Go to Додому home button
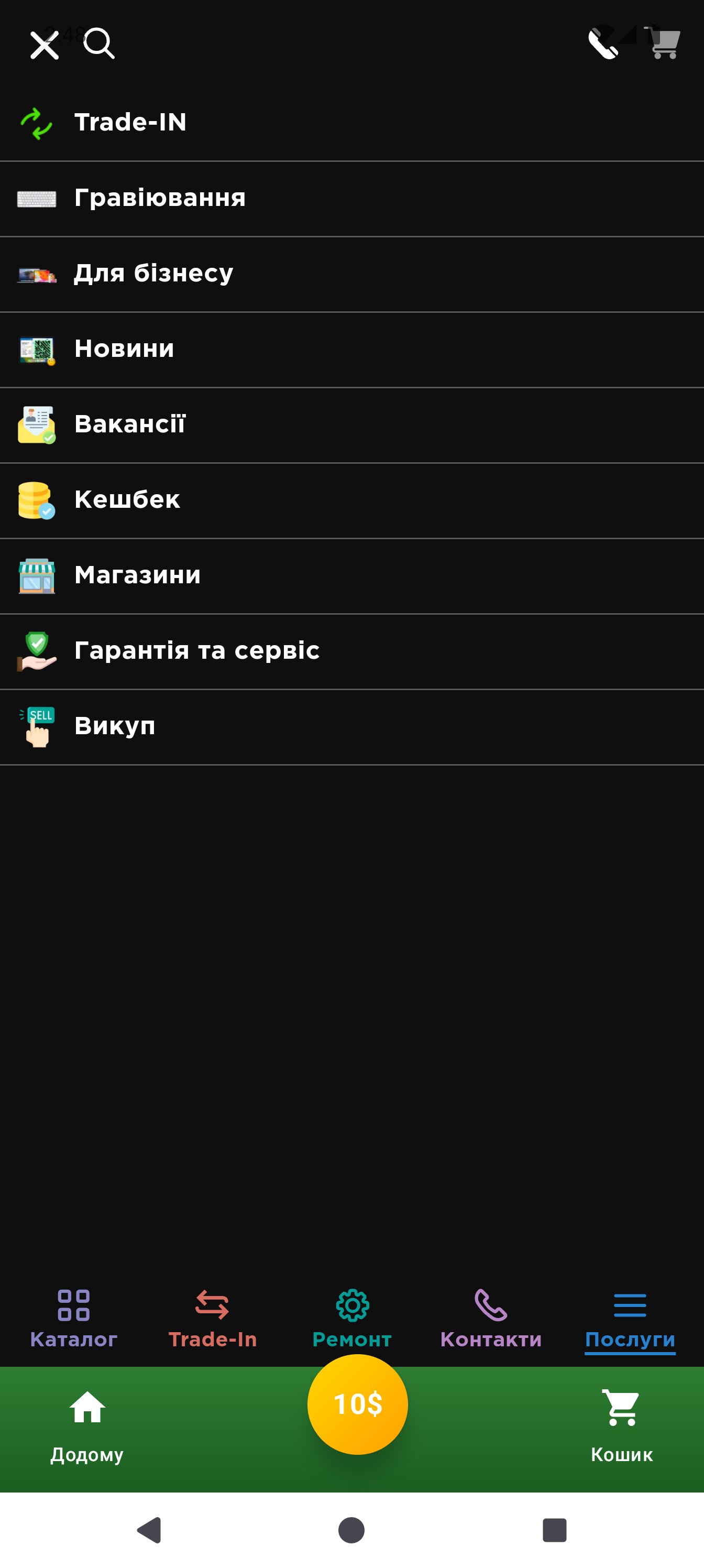 (87, 1427)
